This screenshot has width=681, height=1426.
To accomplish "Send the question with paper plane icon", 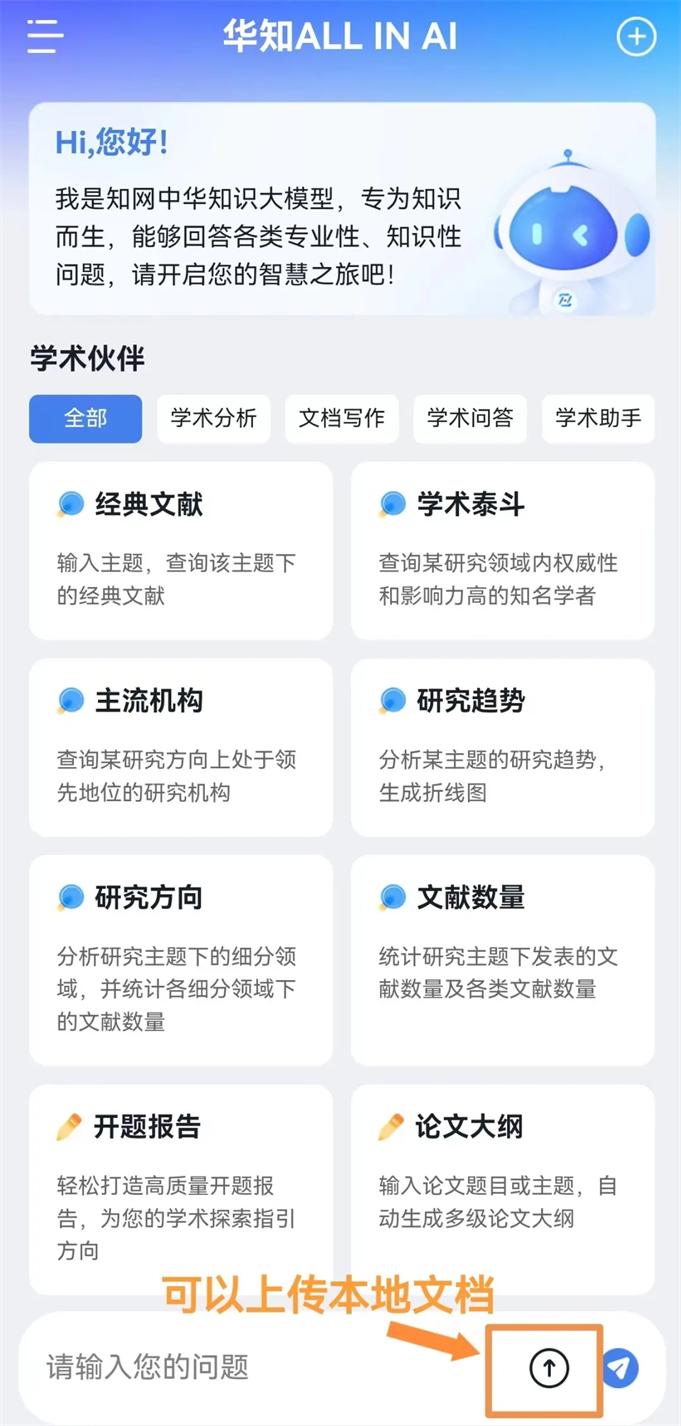I will [x=621, y=1367].
